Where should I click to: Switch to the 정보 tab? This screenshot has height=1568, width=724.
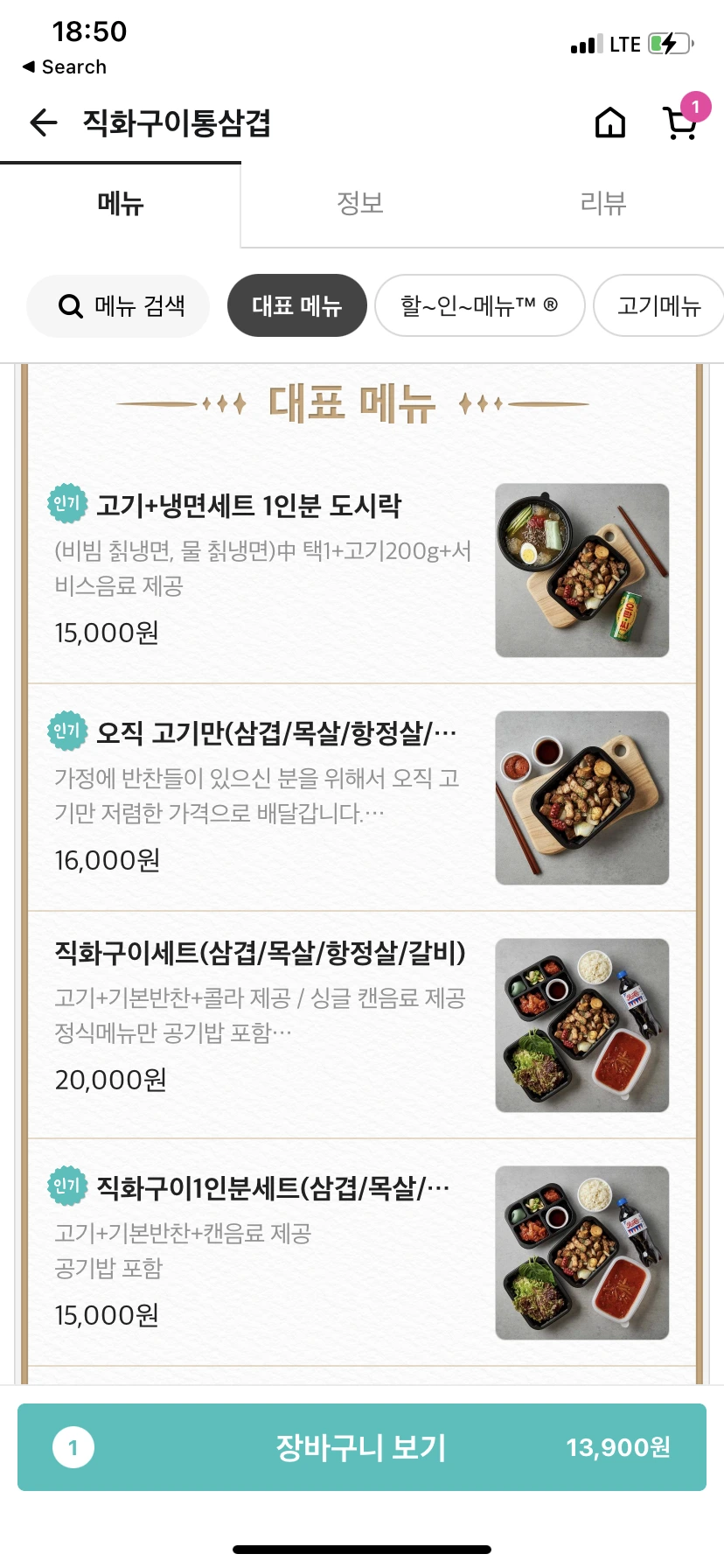coord(360,204)
